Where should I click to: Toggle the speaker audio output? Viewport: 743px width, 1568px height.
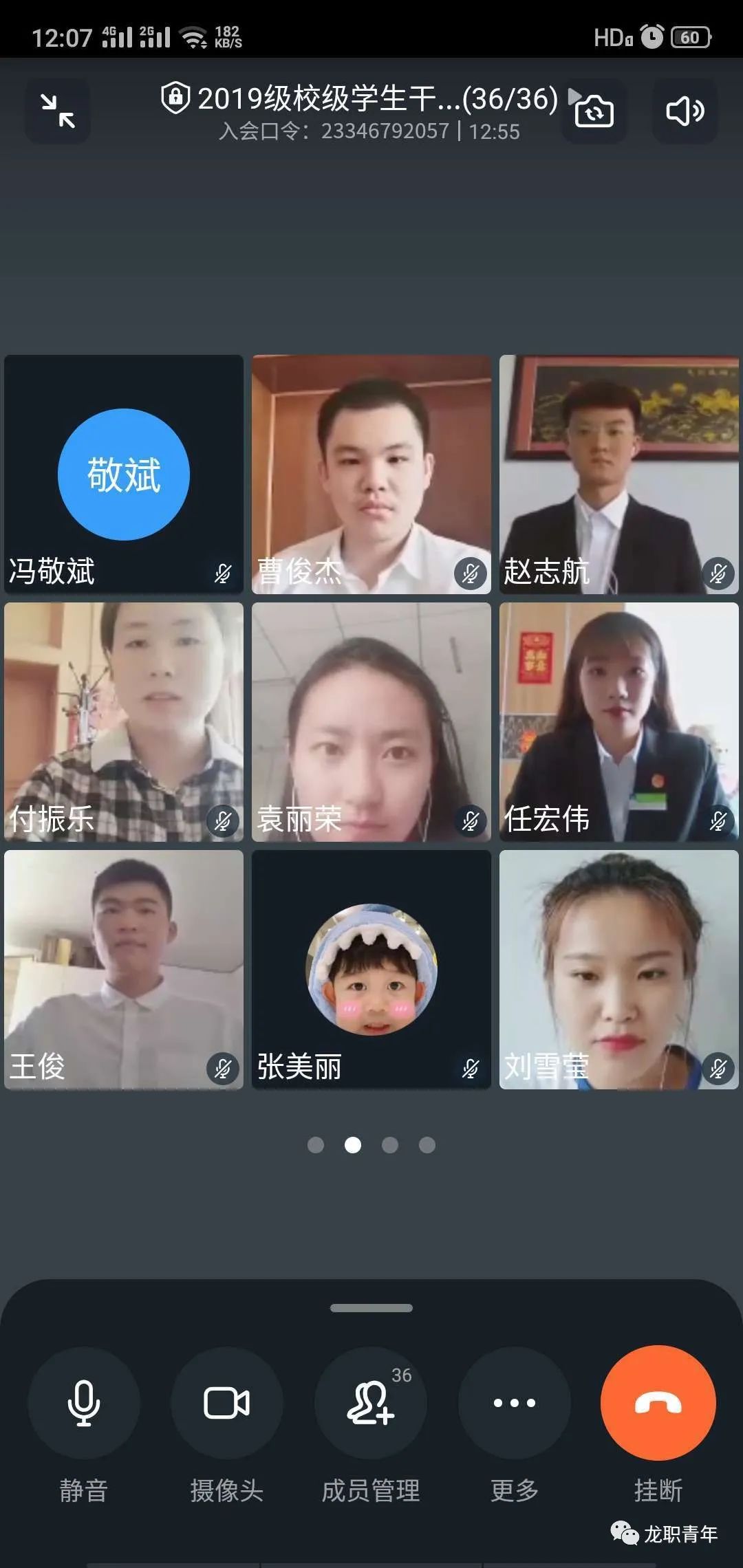685,111
